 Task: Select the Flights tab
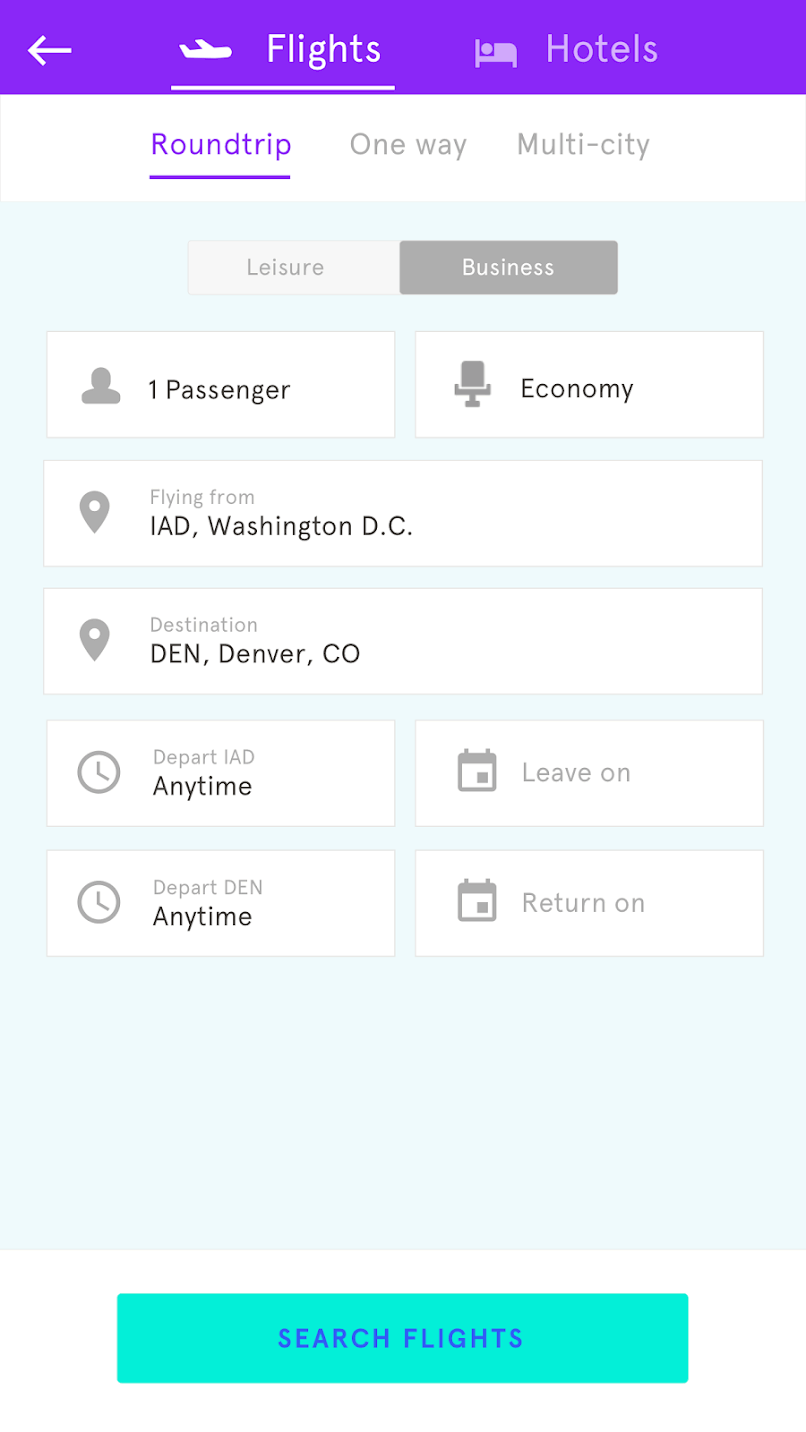click(283, 50)
